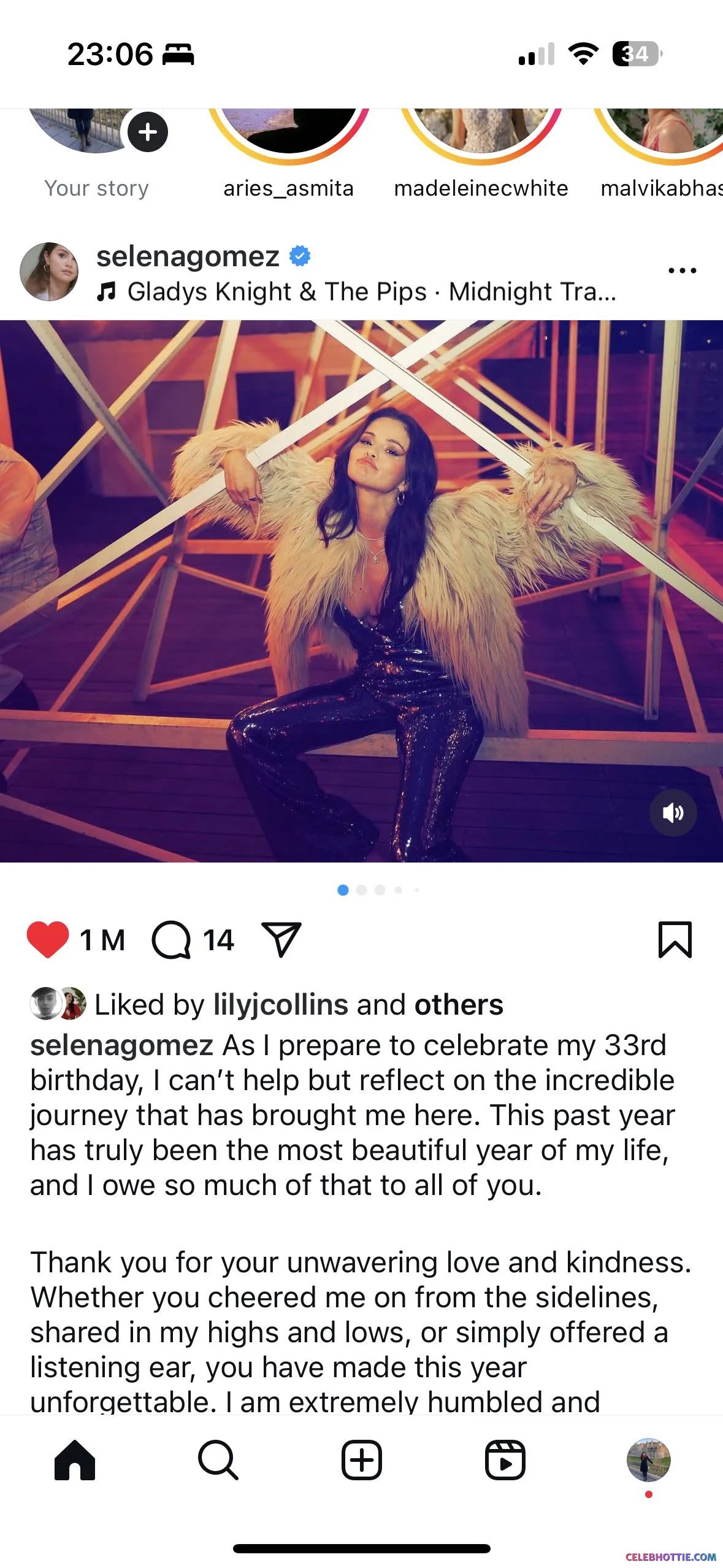
Task: View others who liked the post
Action: click(x=459, y=1005)
